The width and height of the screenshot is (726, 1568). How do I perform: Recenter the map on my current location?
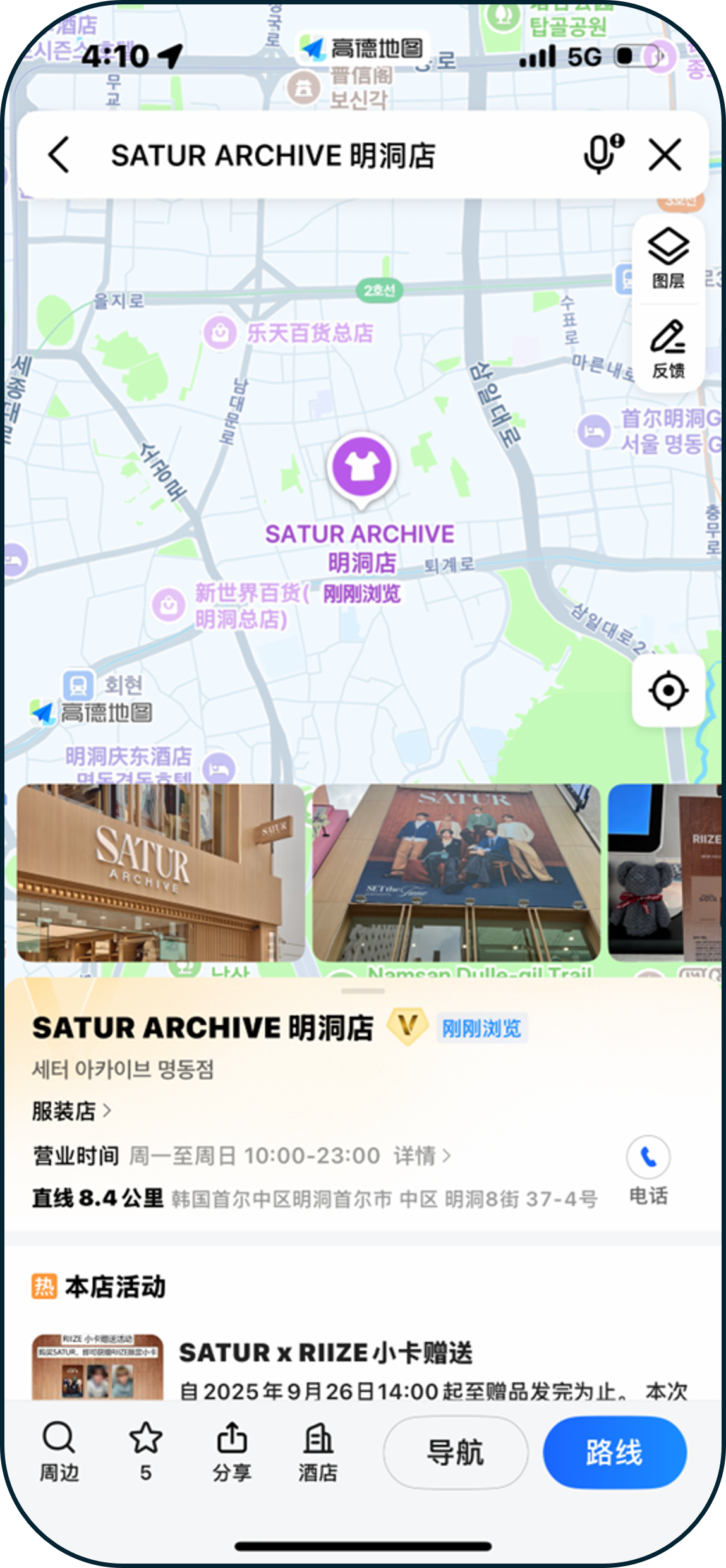pos(669,691)
